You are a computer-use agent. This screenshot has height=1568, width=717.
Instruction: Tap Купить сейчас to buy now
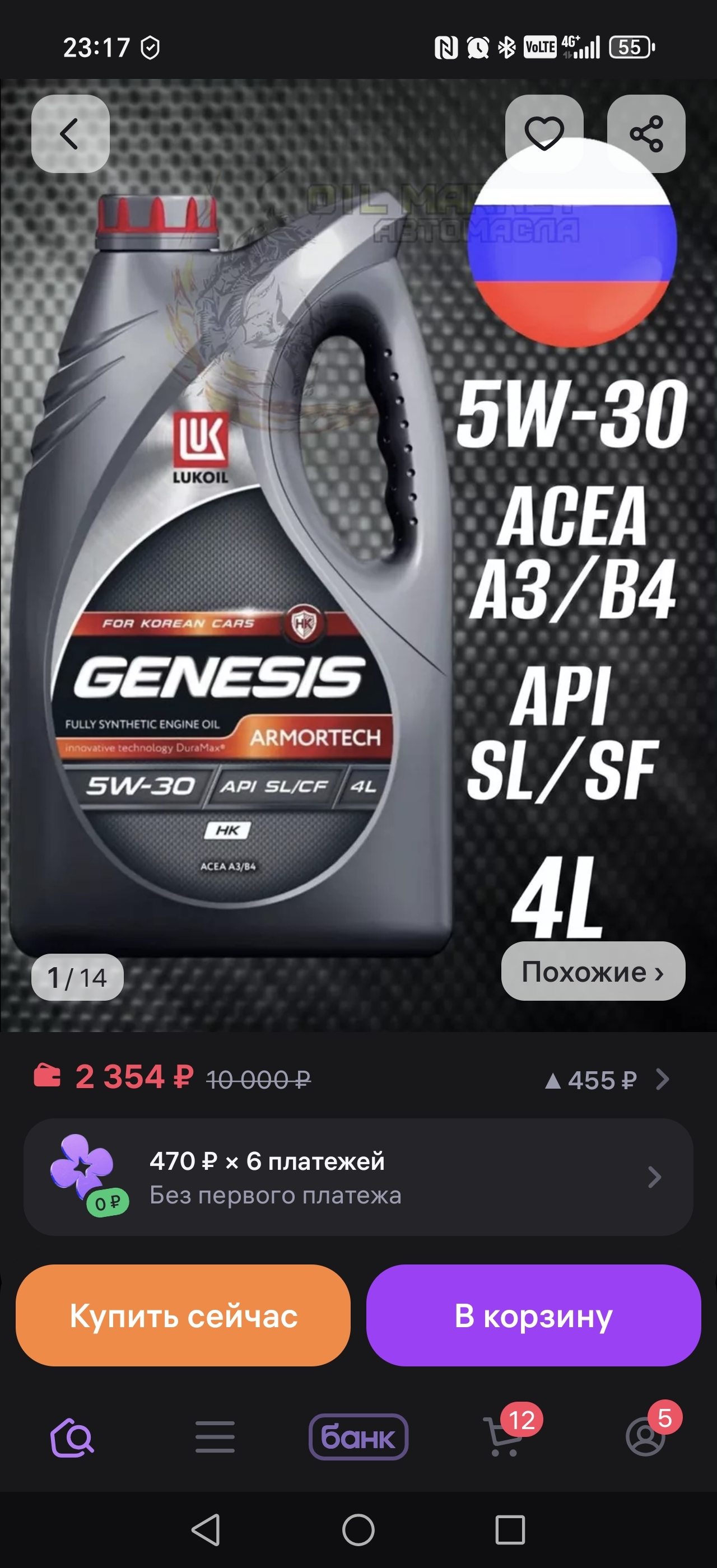pyautogui.click(x=183, y=1315)
